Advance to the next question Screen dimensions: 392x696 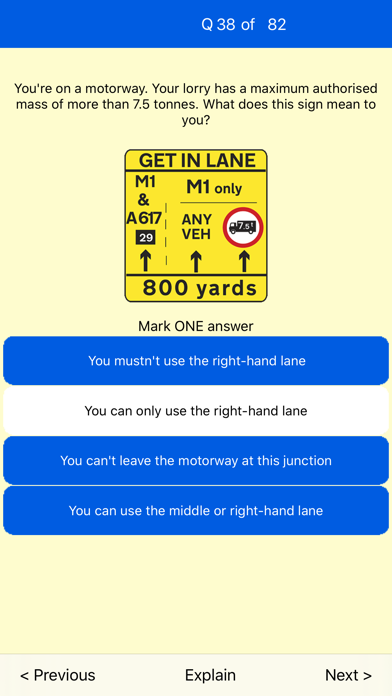(x=348, y=675)
